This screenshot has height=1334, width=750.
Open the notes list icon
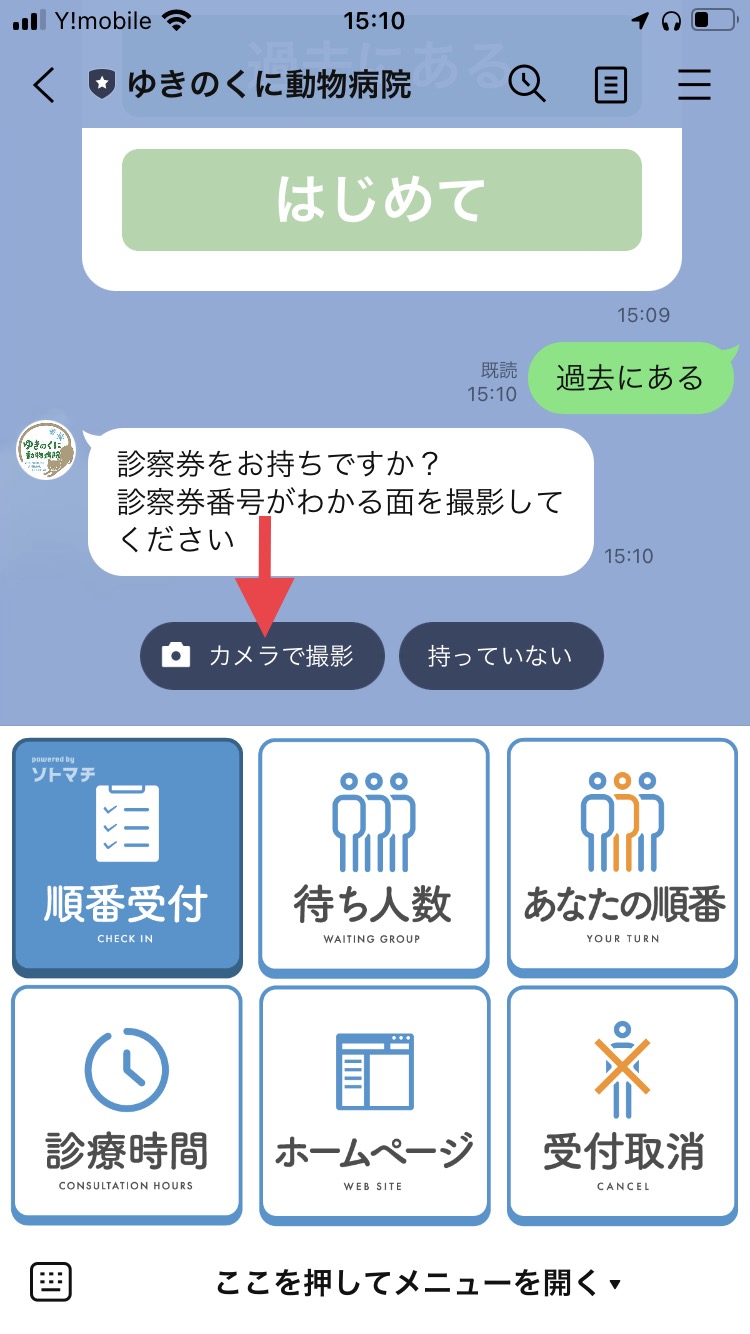(x=610, y=85)
